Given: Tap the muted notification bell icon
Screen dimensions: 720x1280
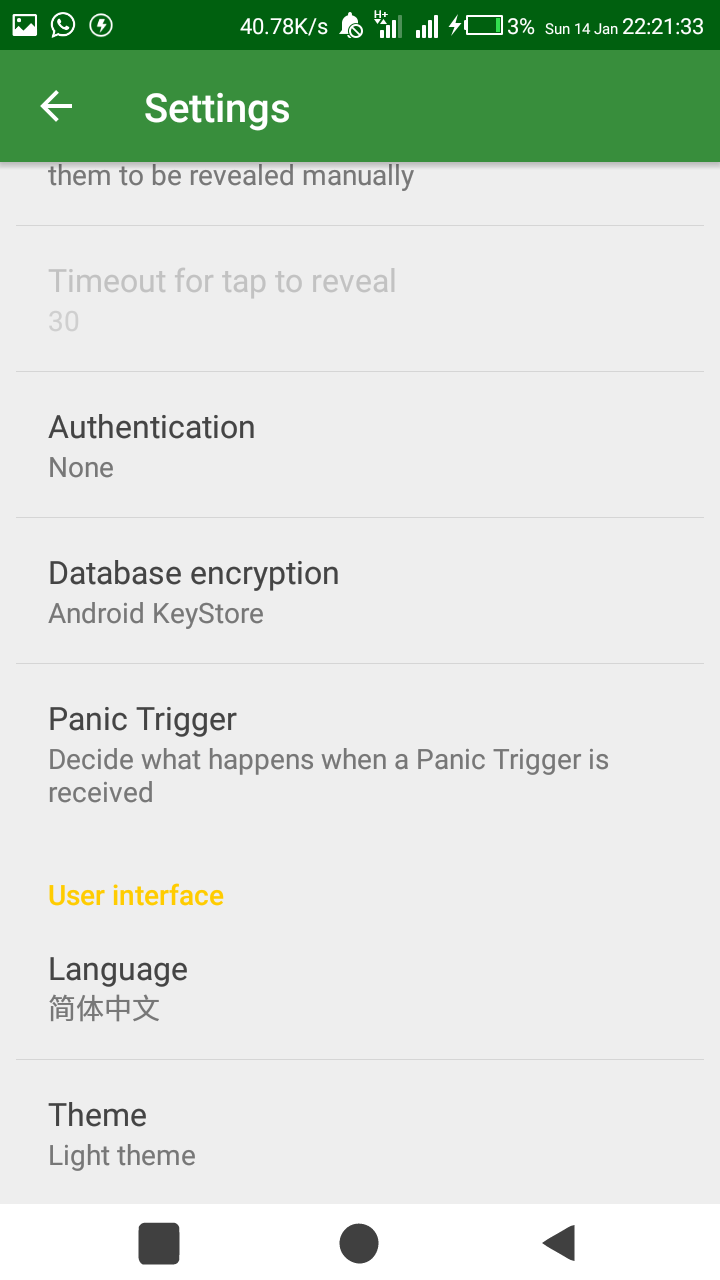Looking at the screenshot, I should 352,25.
